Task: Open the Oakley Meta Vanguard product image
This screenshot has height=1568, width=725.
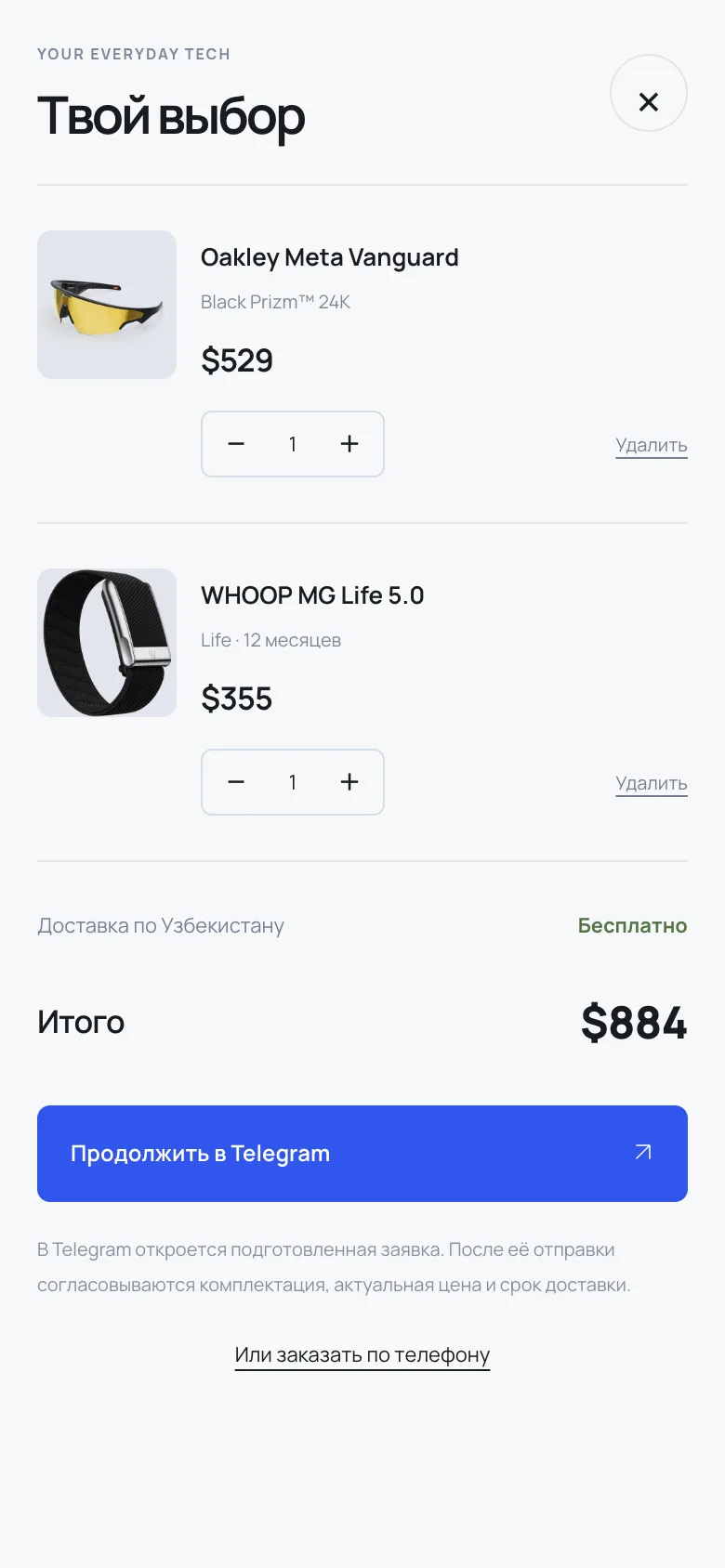Action: (x=107, y=305)
